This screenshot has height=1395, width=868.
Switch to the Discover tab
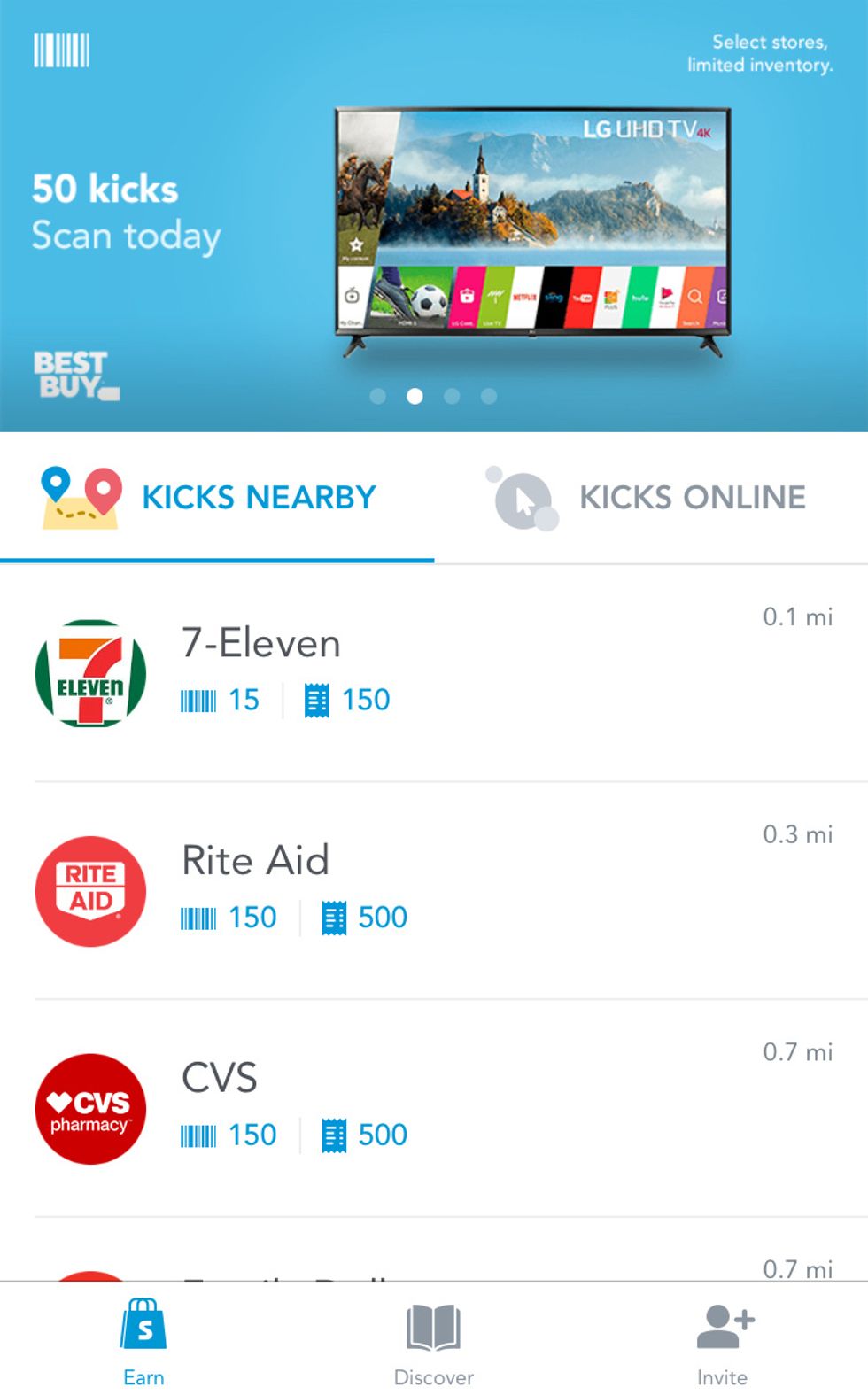pyautogui.click(x=433, y=1341)
